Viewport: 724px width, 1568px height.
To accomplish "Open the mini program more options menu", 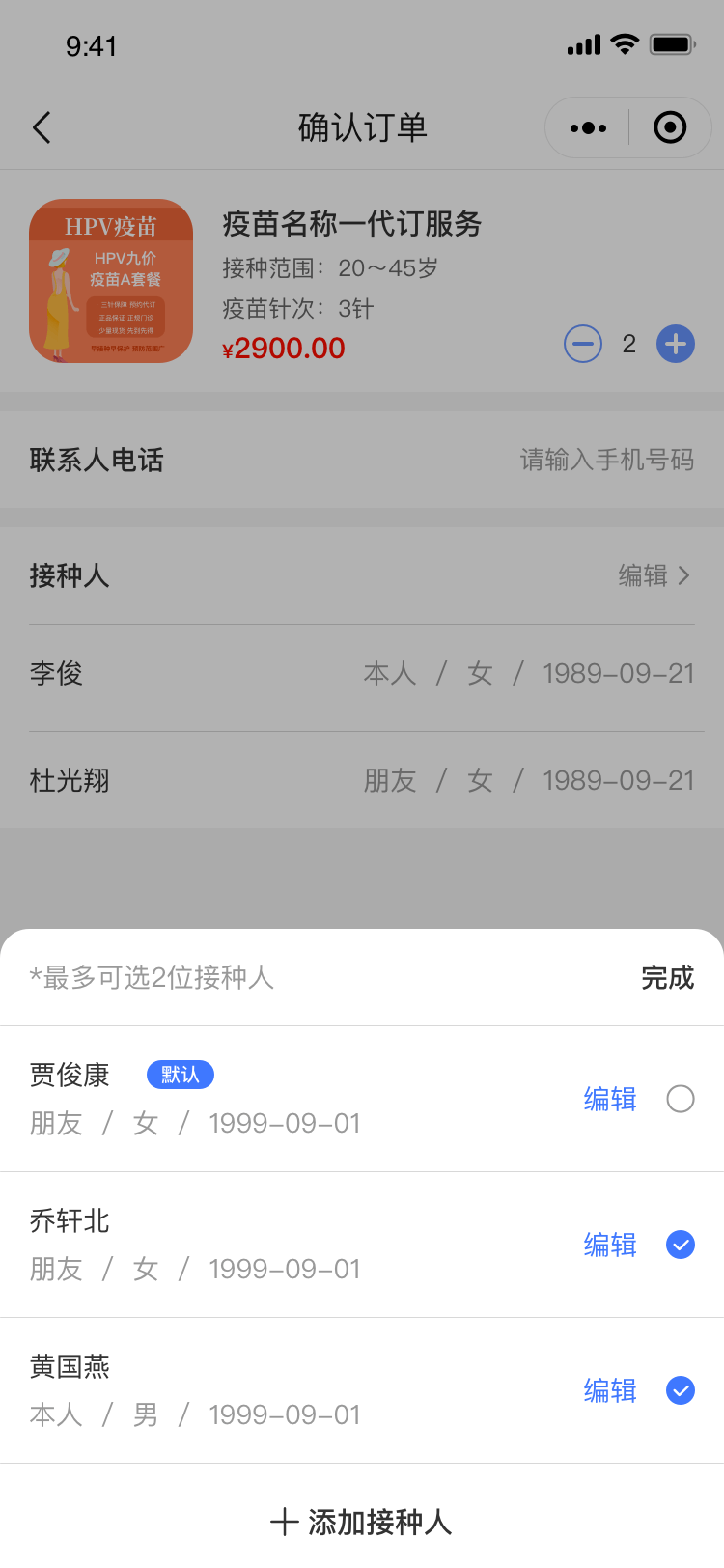I will tap(588, 127).
